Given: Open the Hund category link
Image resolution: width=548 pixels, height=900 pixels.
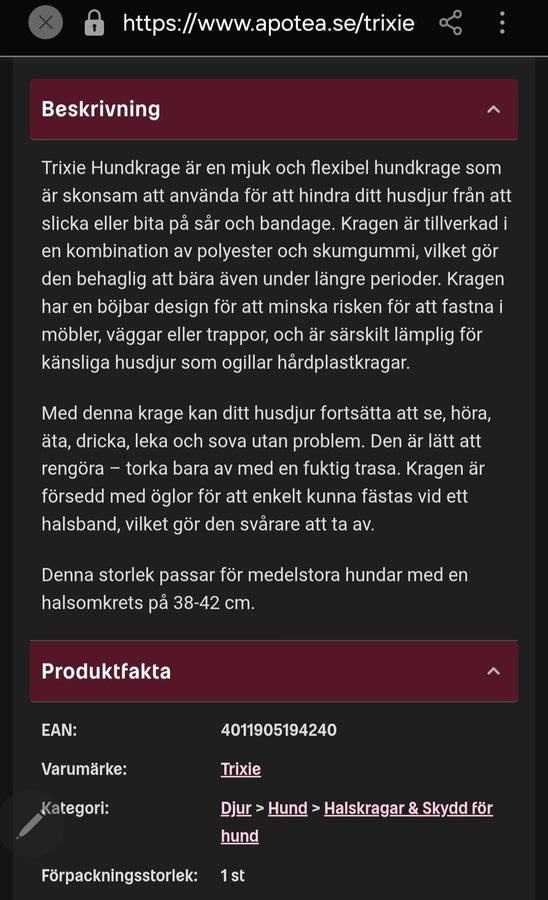Looking at the screenshot, I should [287, 808].
